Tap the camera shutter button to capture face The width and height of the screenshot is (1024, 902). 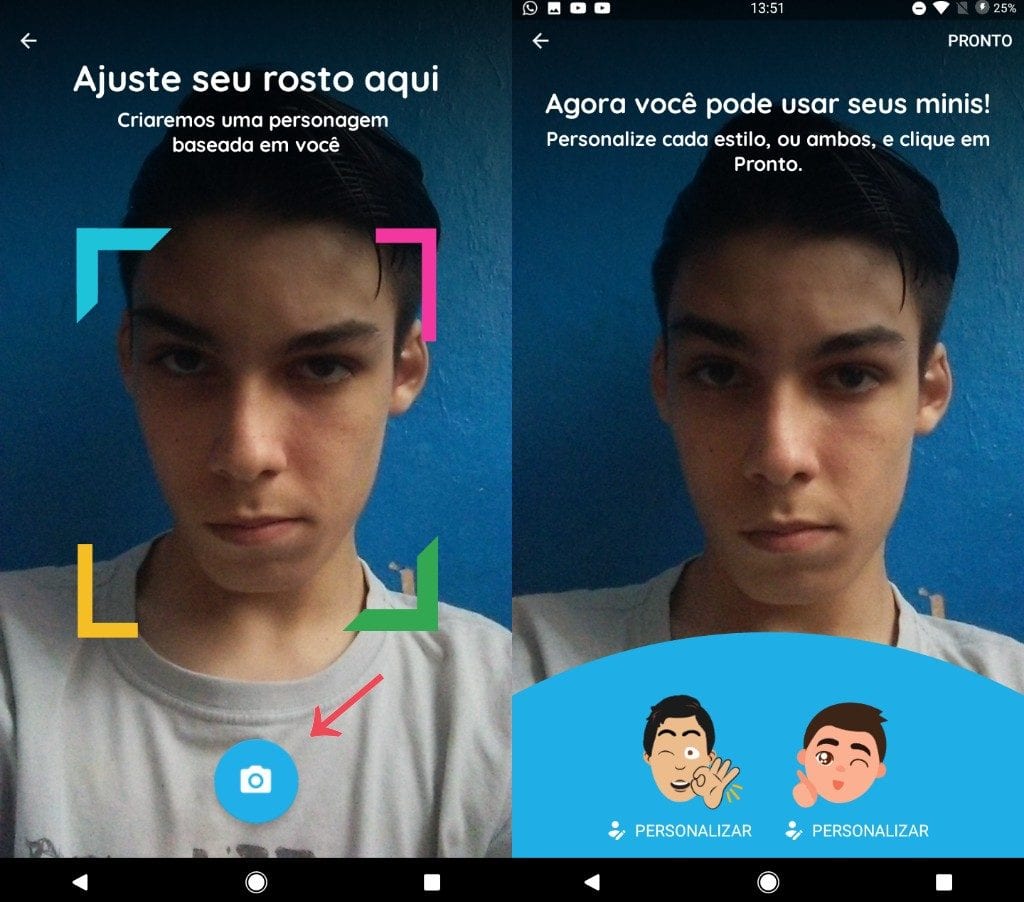pyautogui.click(x=256, y=780)
